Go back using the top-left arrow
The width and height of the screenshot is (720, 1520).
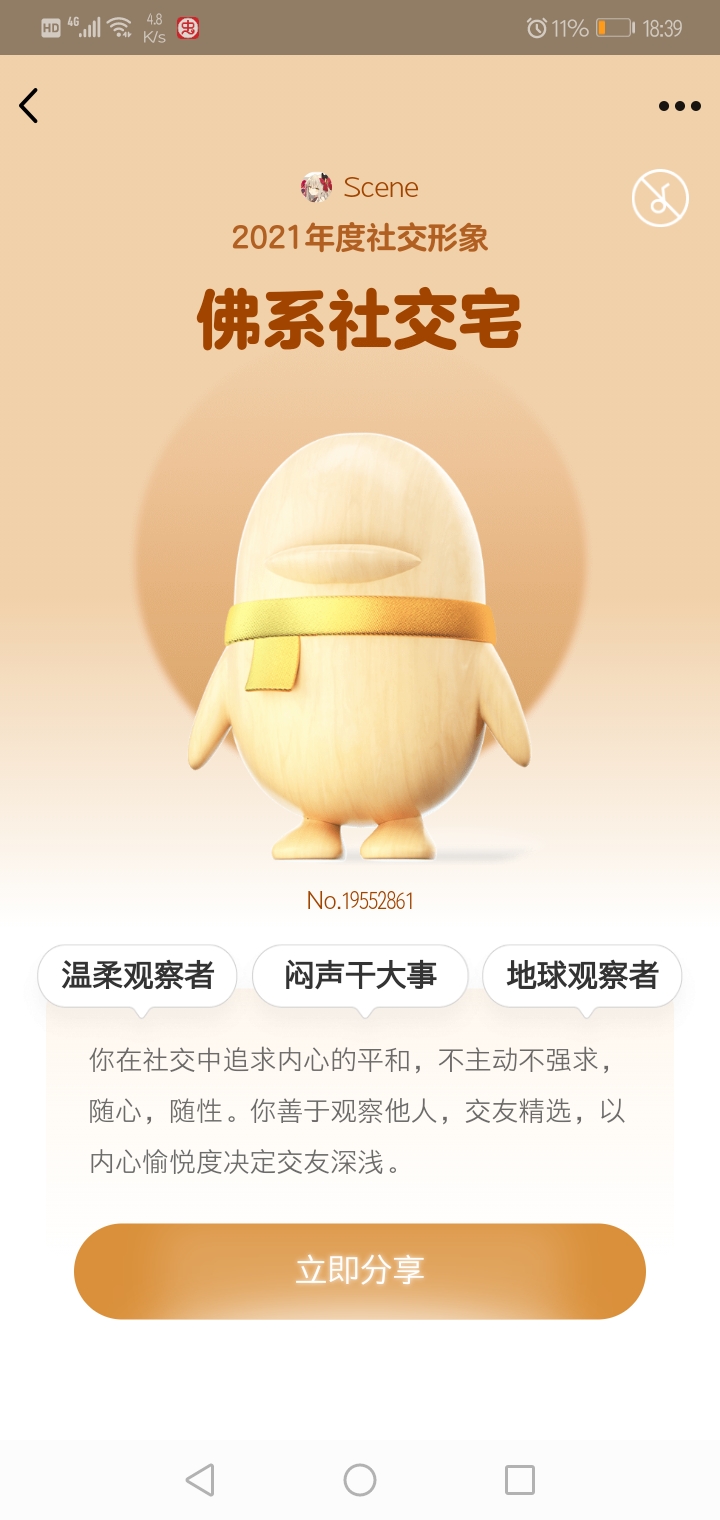pyautogui.click(x=29, y=106)
